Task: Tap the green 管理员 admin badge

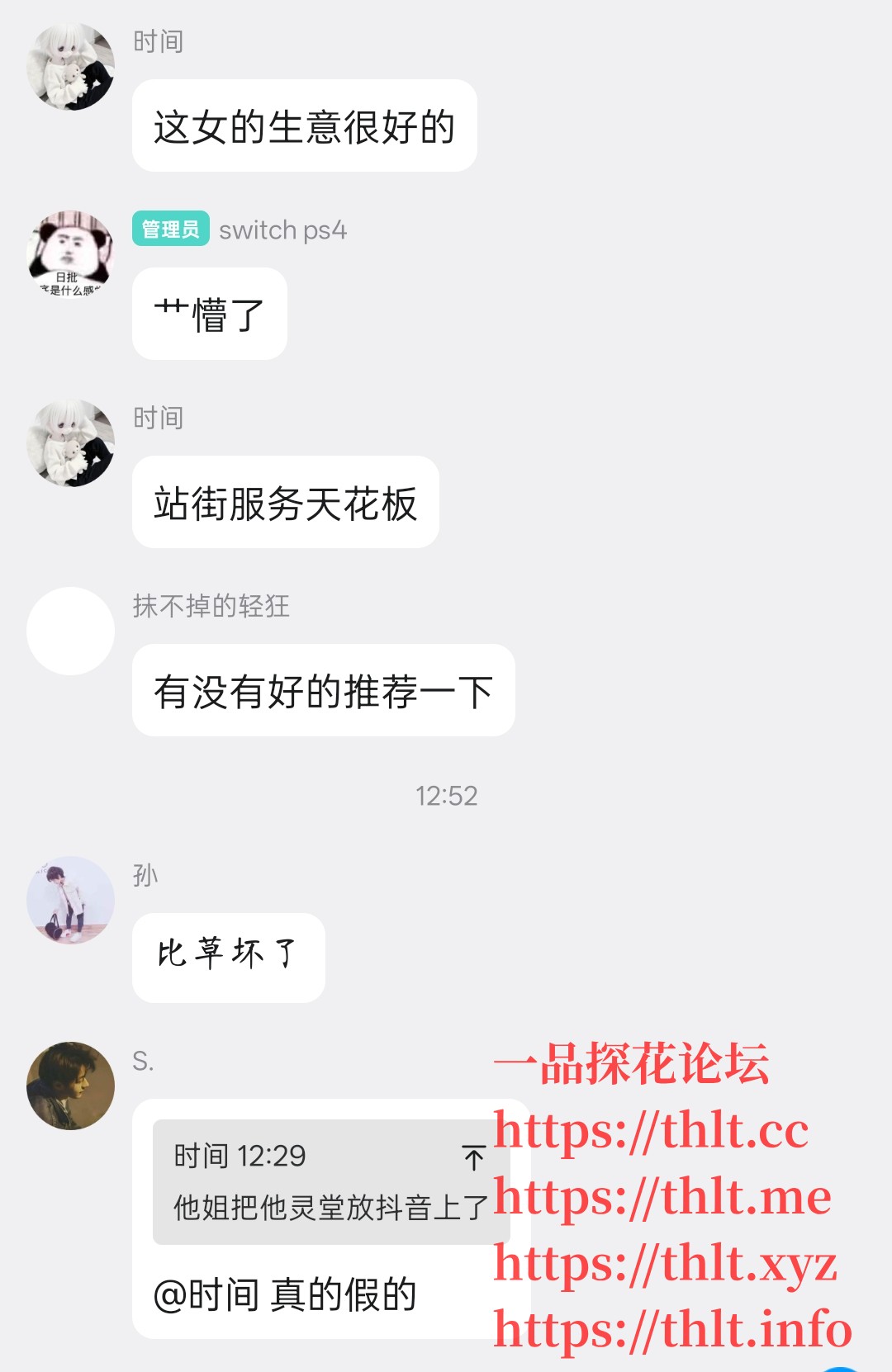Action: [x=170, y=229]
